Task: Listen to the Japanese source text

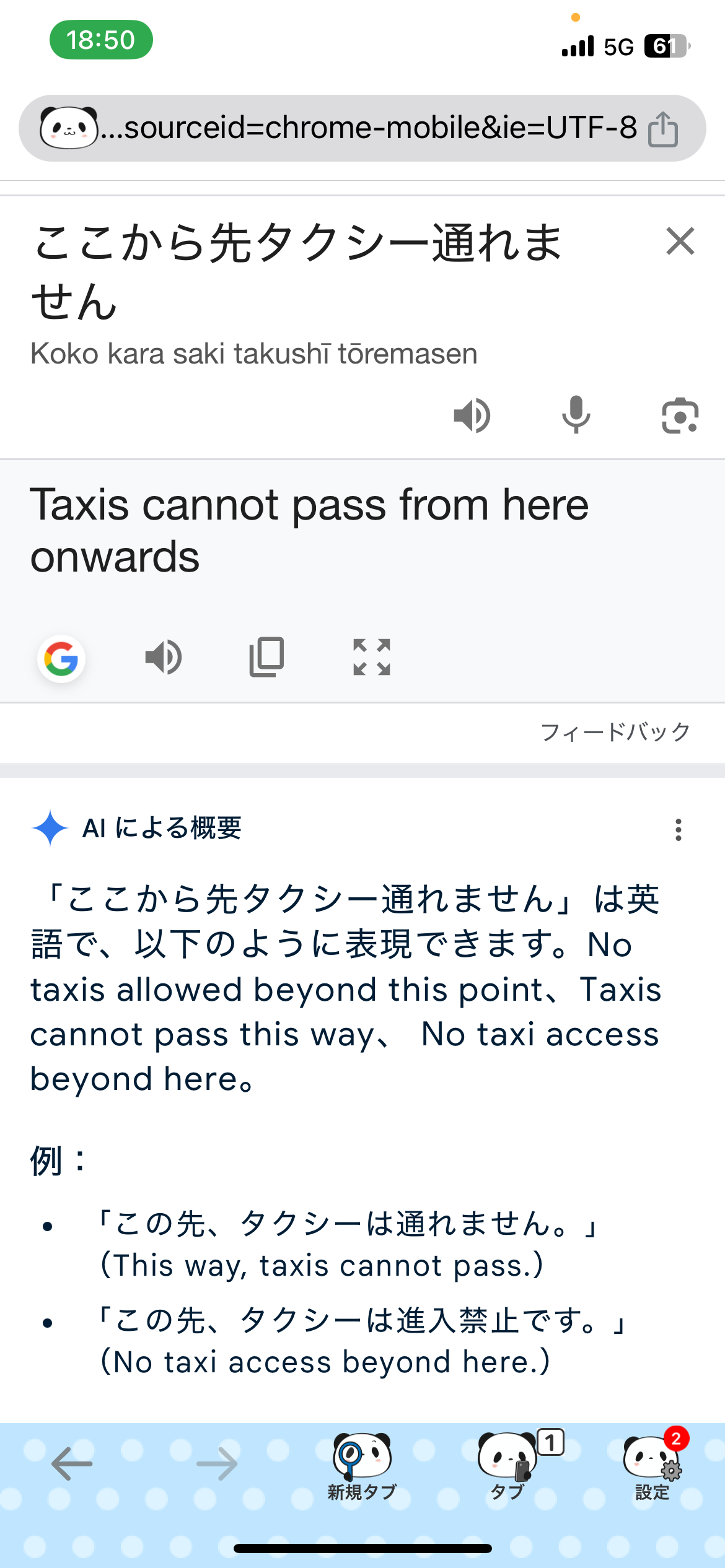Action: coord(472,415)
